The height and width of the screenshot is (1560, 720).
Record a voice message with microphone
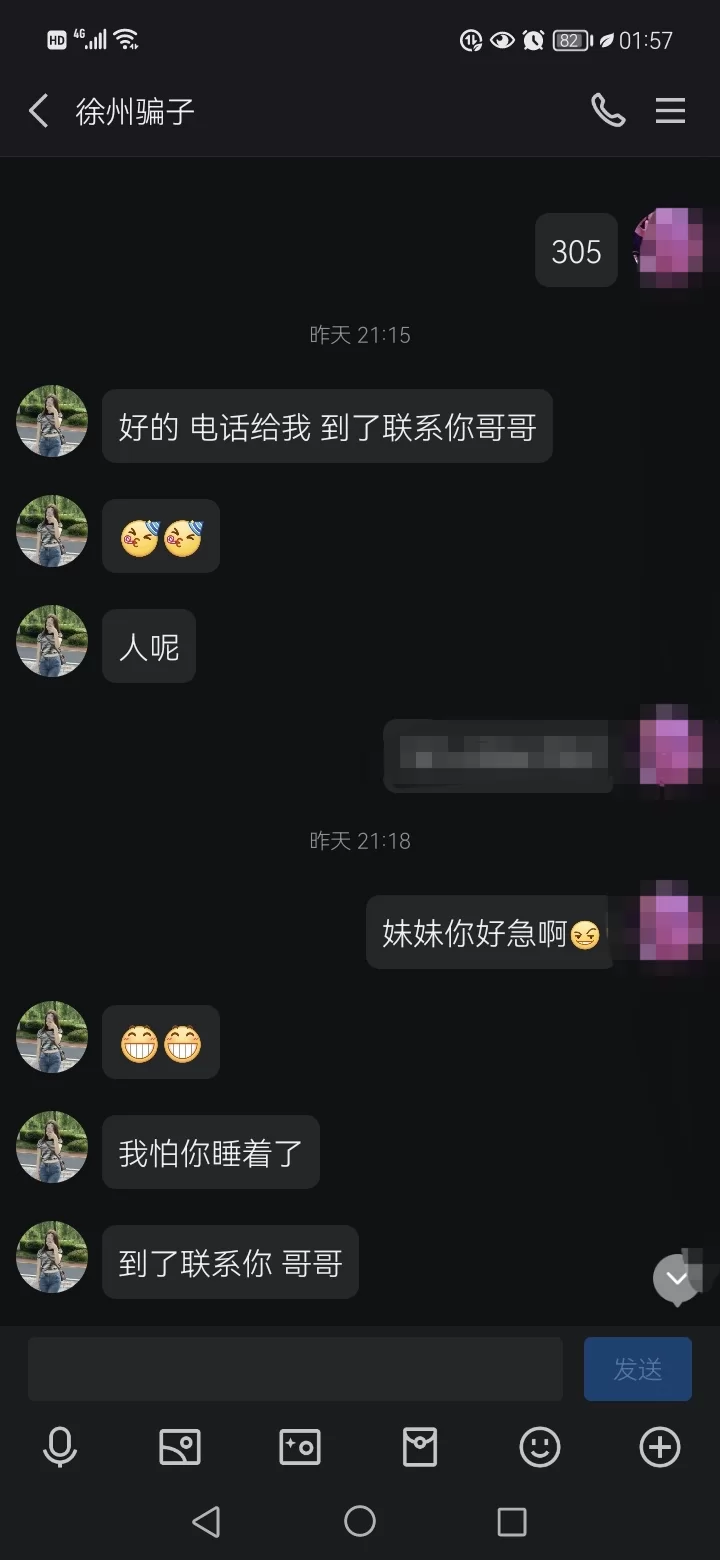click(60, 1447)
